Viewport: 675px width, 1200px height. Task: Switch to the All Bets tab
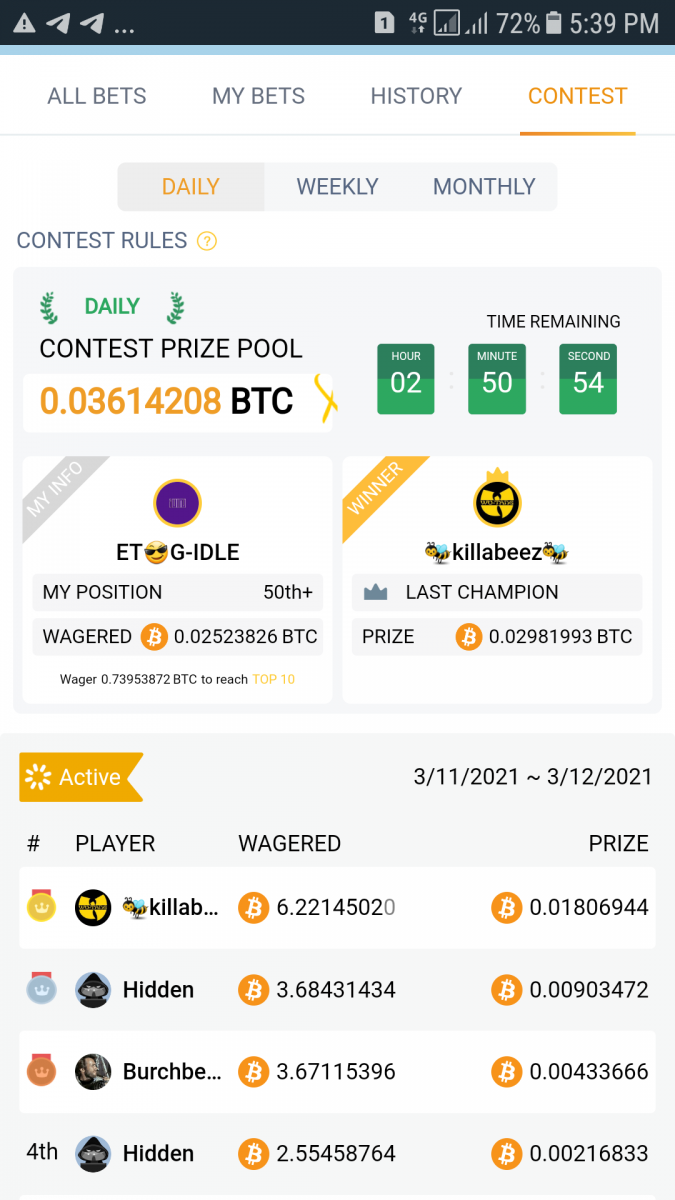click(97, 96)
